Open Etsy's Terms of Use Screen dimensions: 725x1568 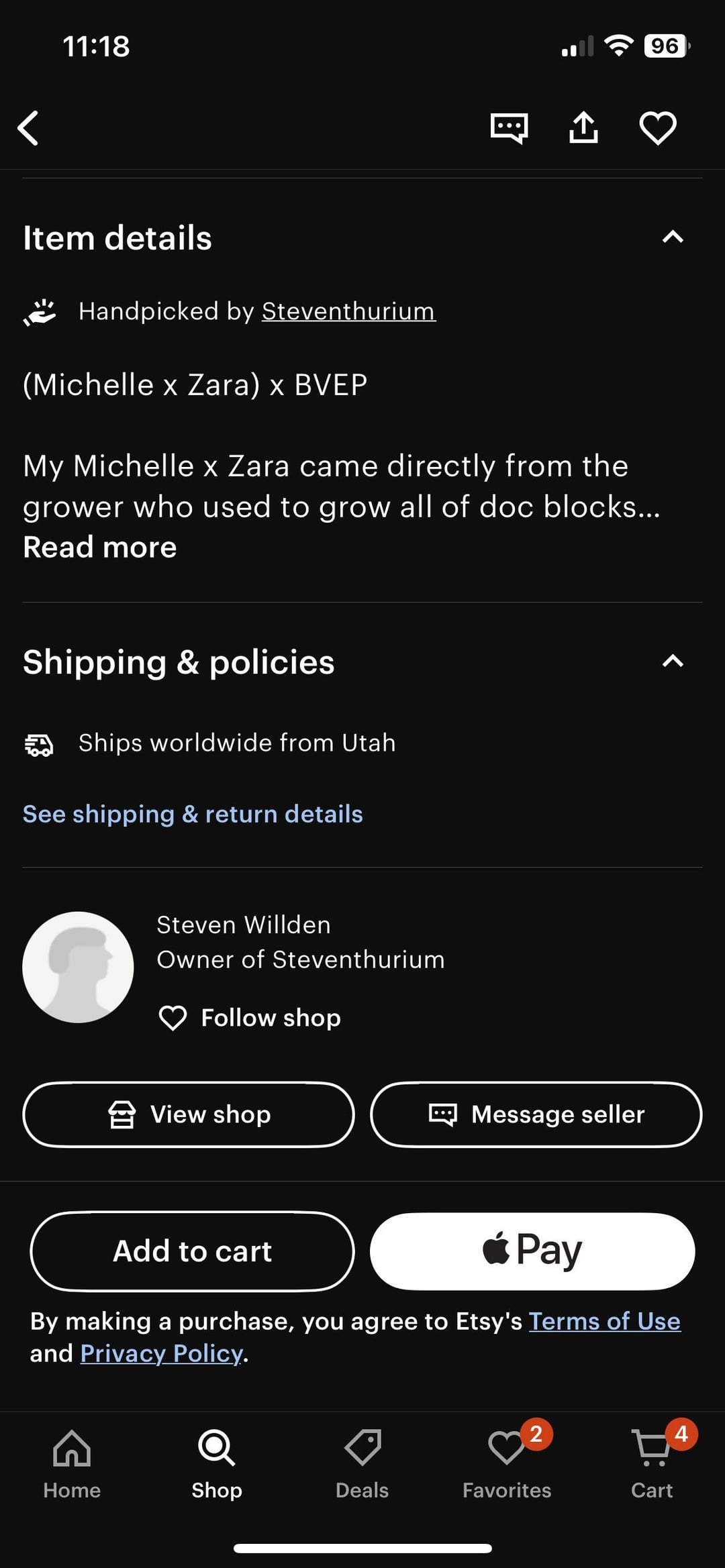click(x=605, y=1321)
